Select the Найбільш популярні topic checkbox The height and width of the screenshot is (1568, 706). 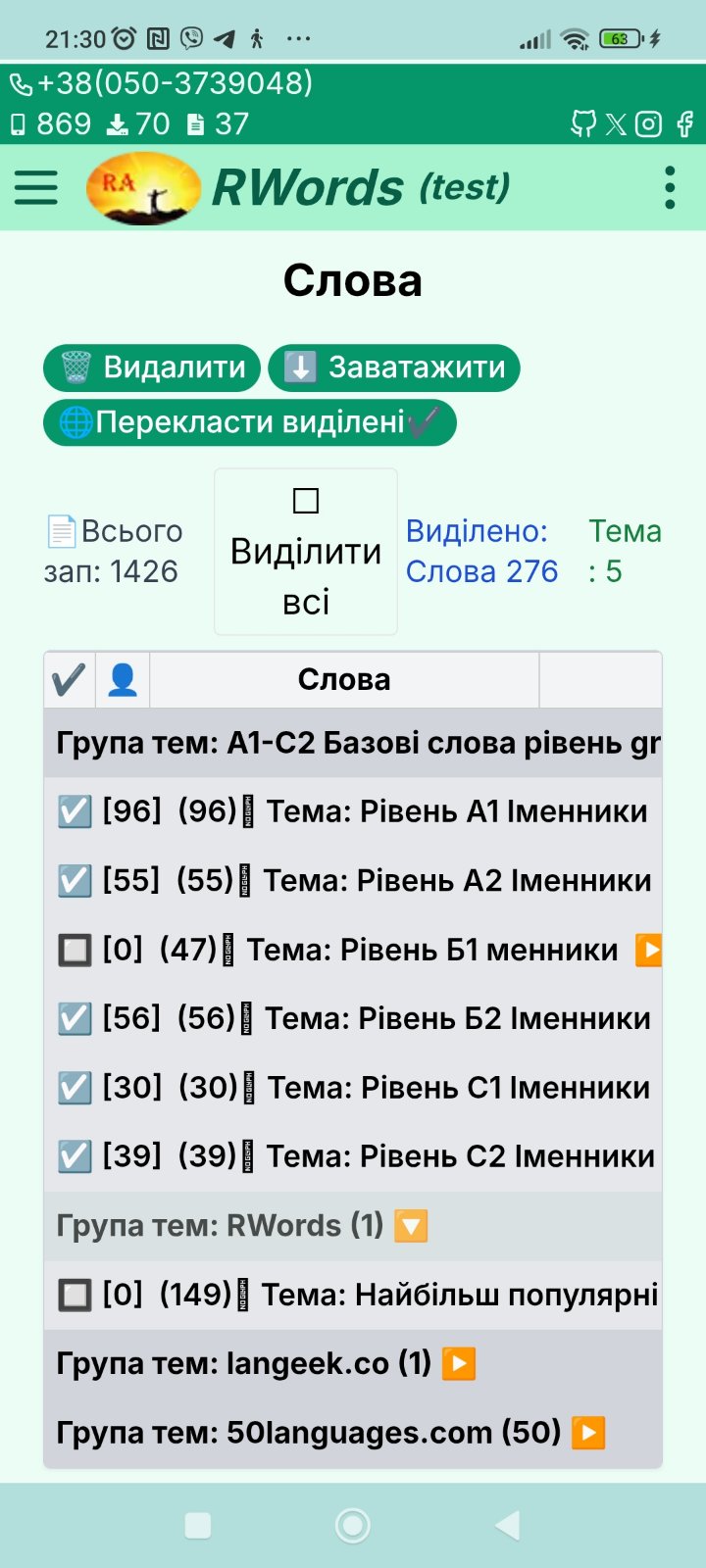coord(75,1295)
